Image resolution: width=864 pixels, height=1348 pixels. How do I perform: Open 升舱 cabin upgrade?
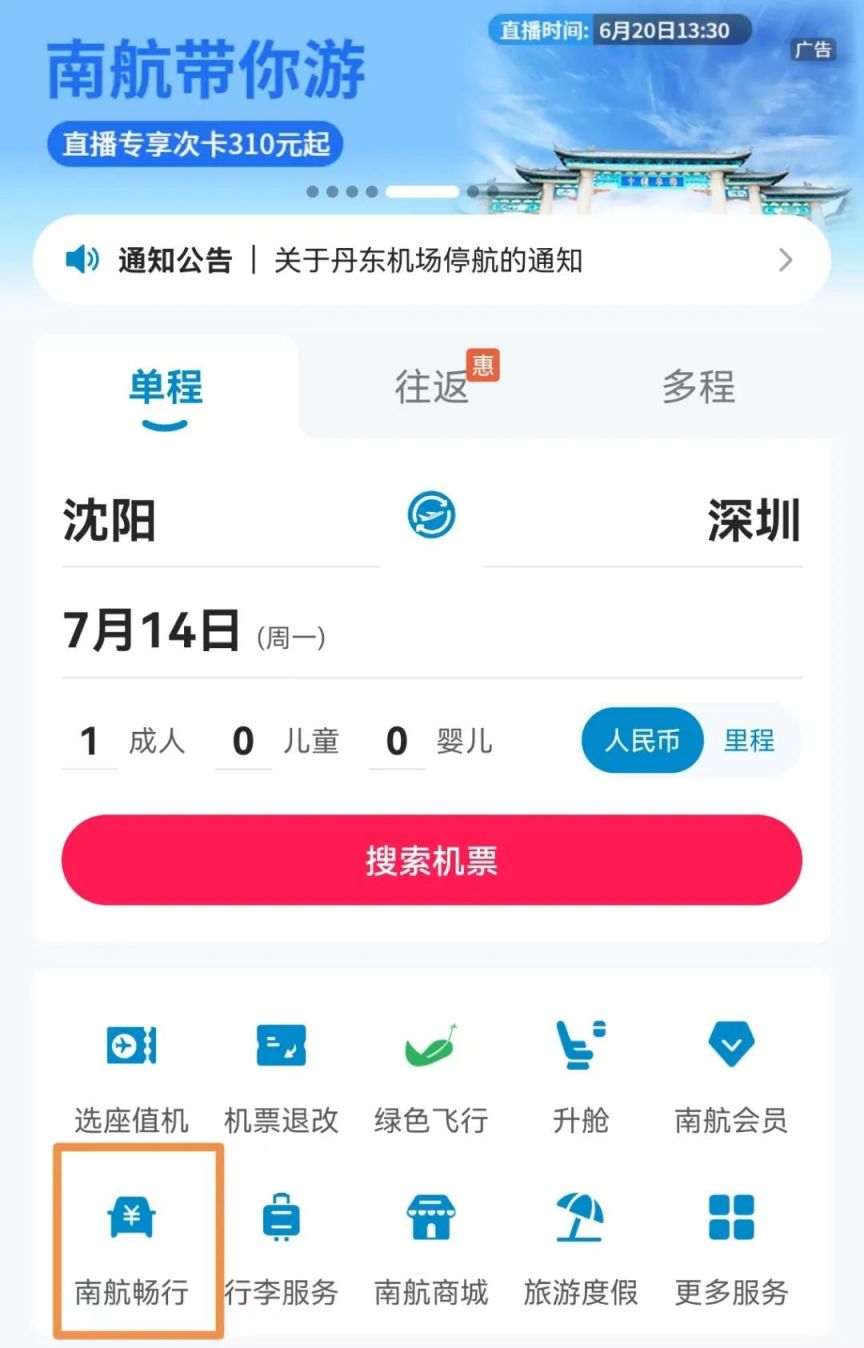point(581,1075)
